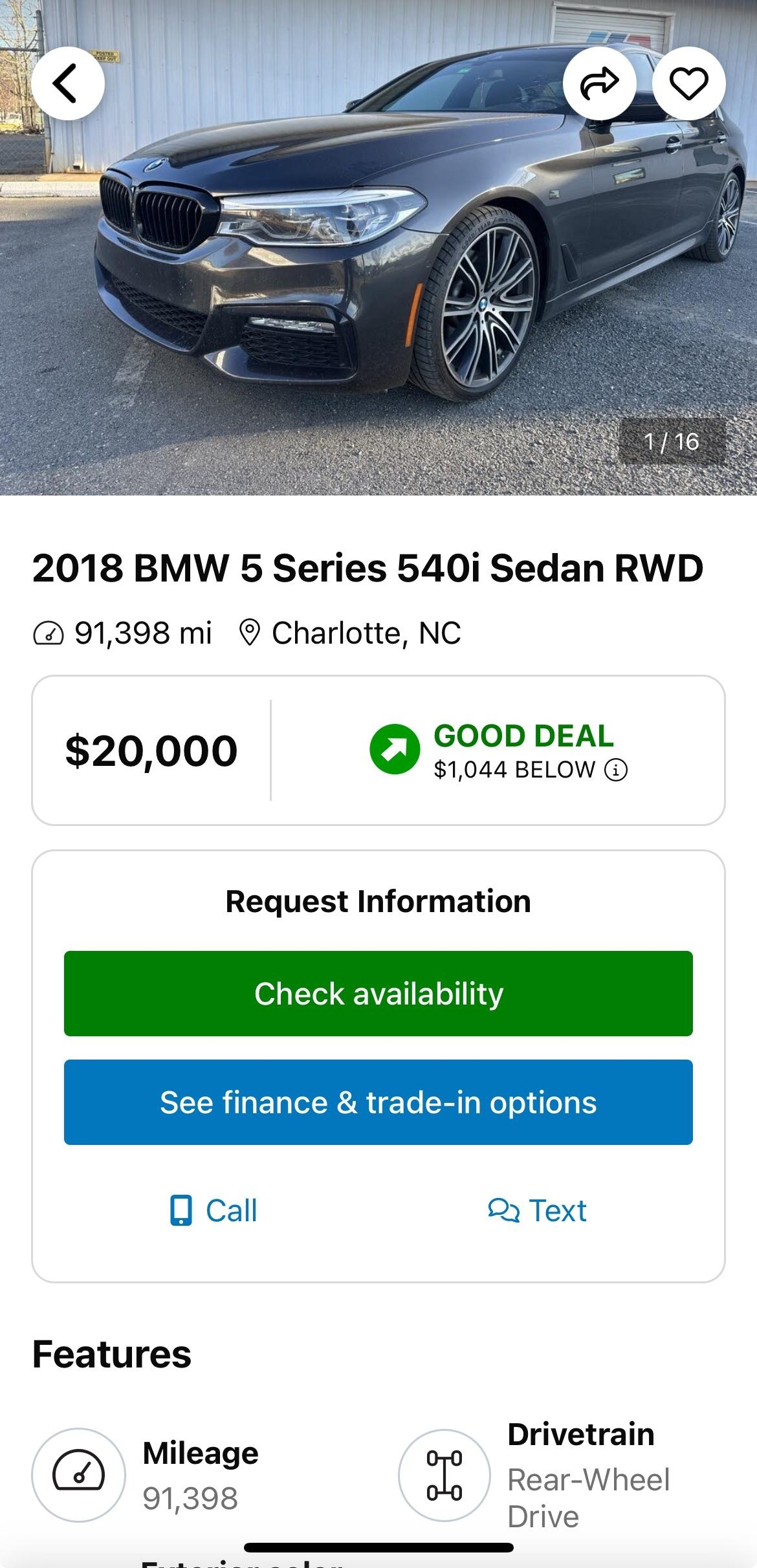Select the Check availability button
Screen dimensions: 757x1568
378,994
